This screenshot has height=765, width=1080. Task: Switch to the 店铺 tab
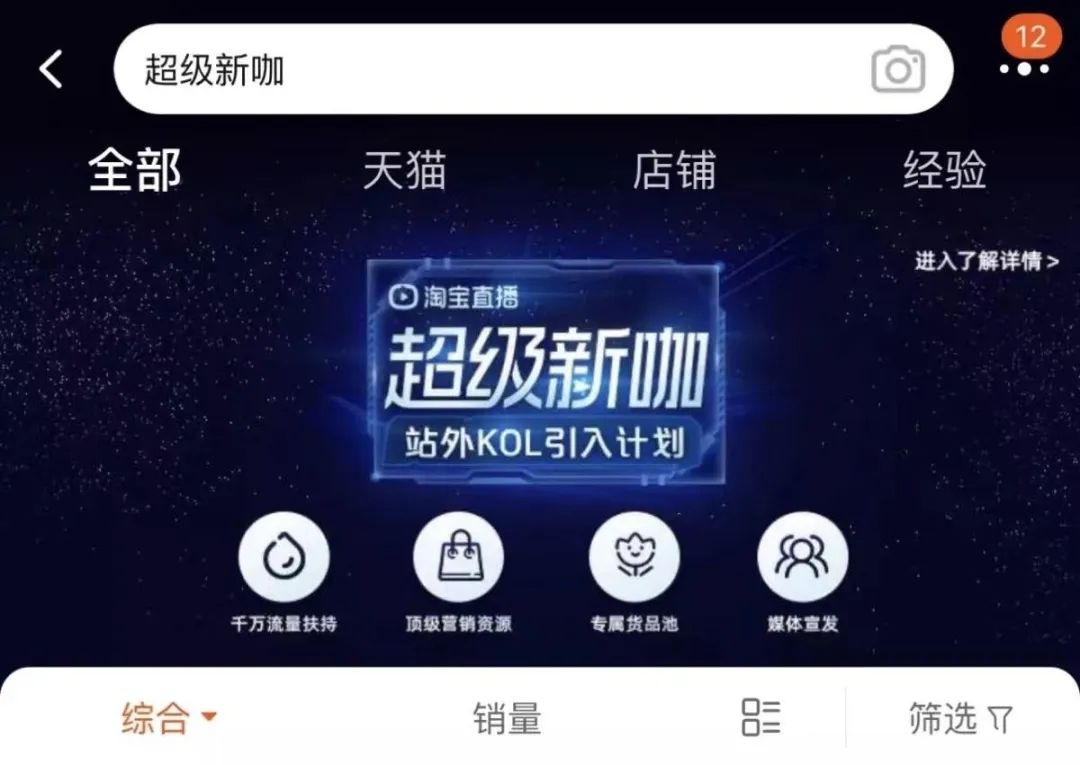point(674,171)
